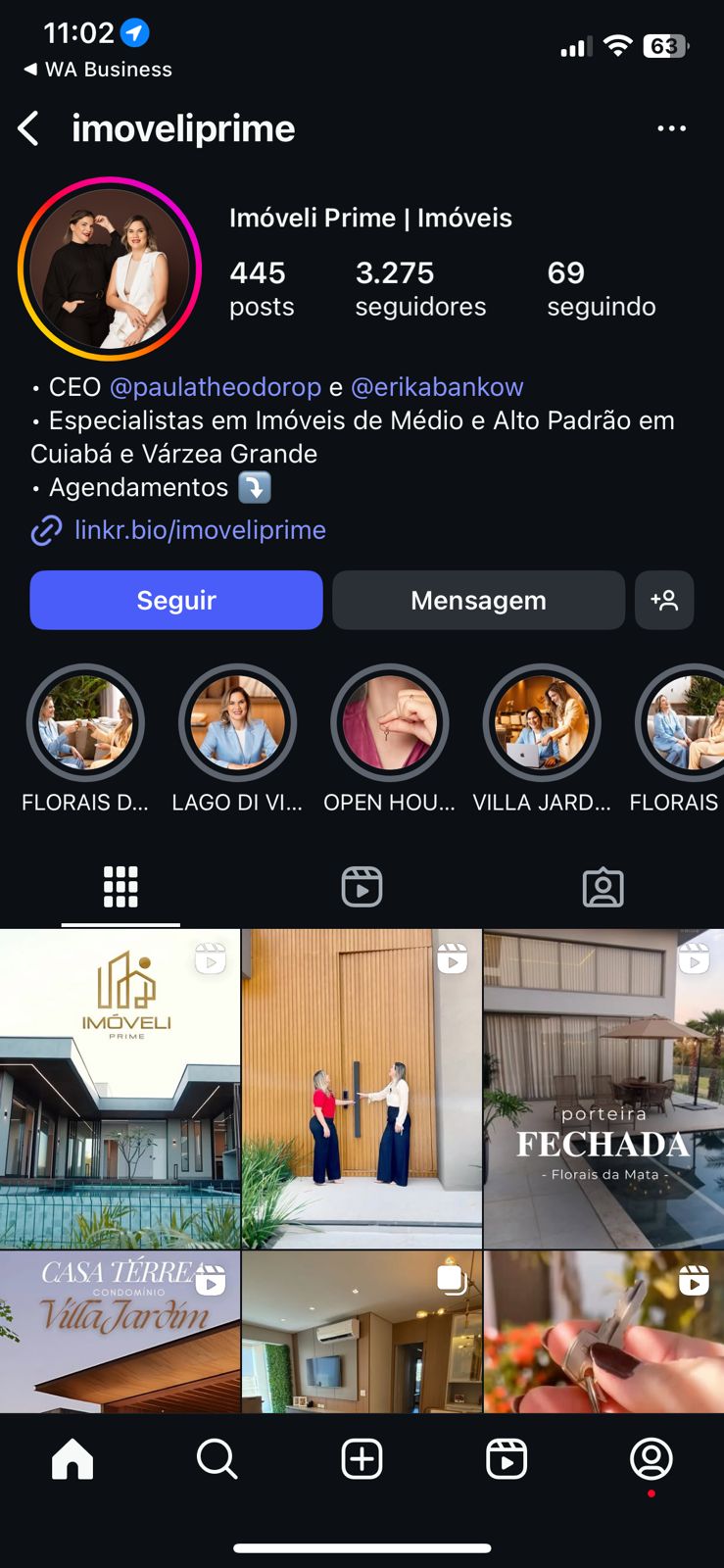The width and height of the screenshot is (724, 1568).
Task: Open the linkr.bio/imoveliprime link
Action: 199,530
